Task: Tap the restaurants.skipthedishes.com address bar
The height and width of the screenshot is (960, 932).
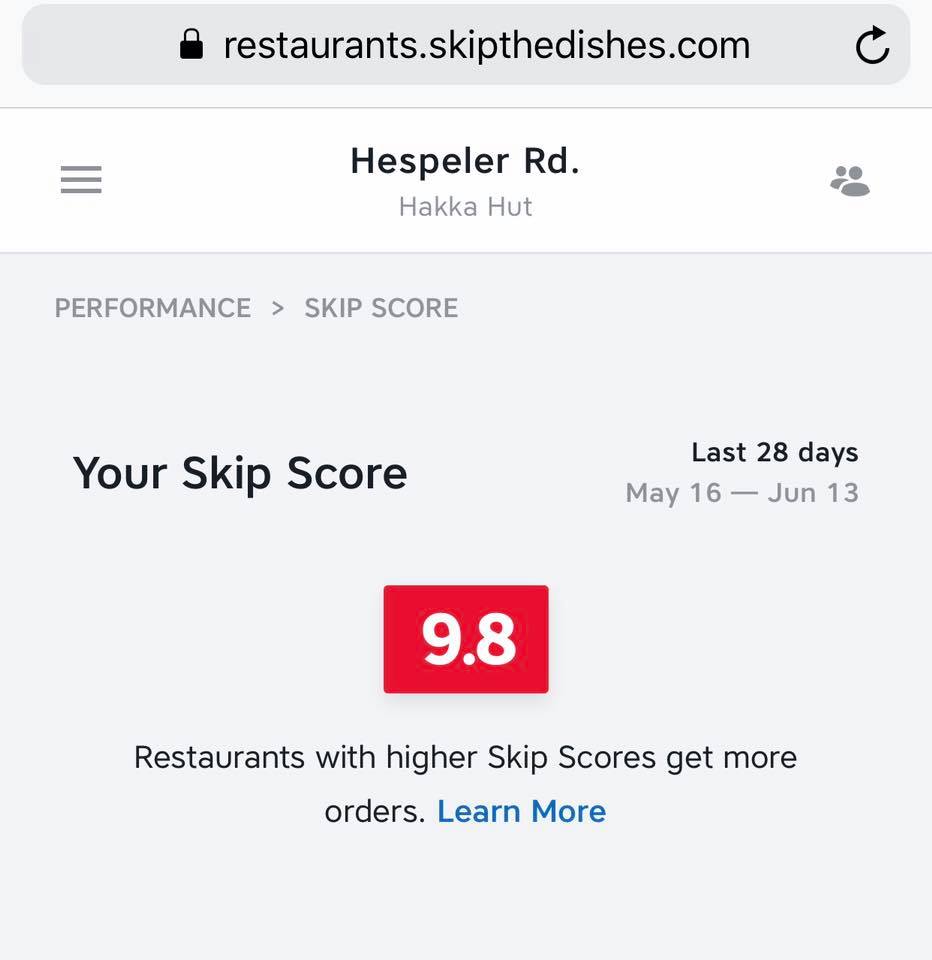Action: (x=486, y=45)
